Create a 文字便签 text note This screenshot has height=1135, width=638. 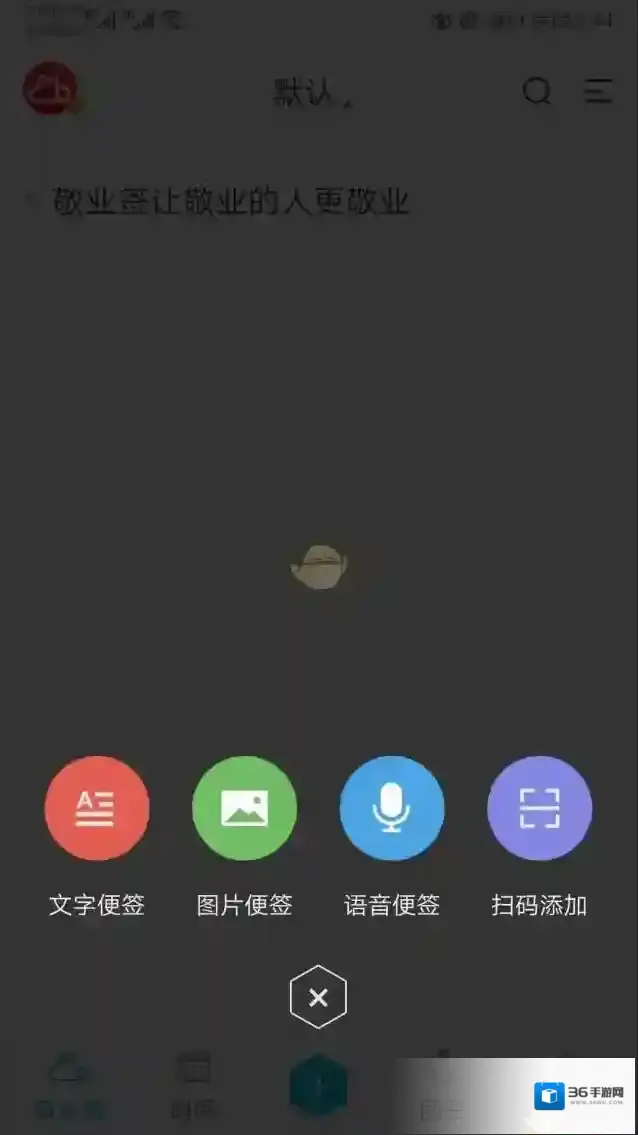pyautogui.click(x=97, y=808)
